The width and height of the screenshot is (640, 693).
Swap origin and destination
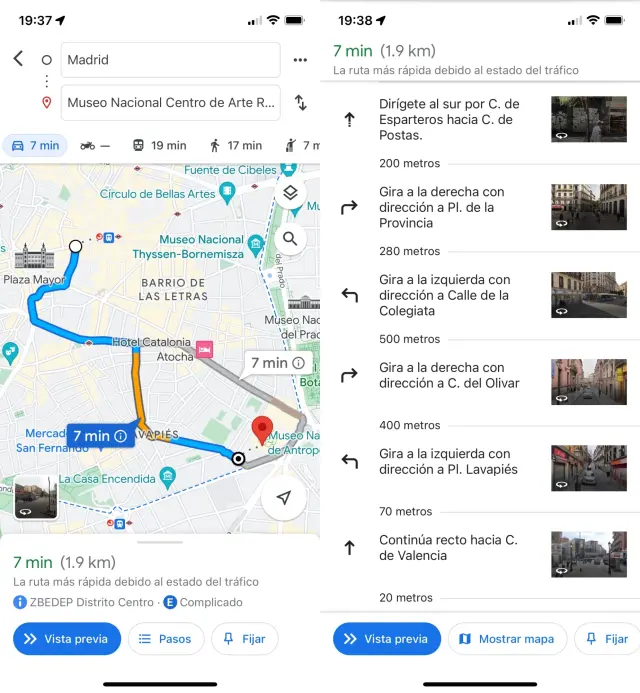[300, 102]
